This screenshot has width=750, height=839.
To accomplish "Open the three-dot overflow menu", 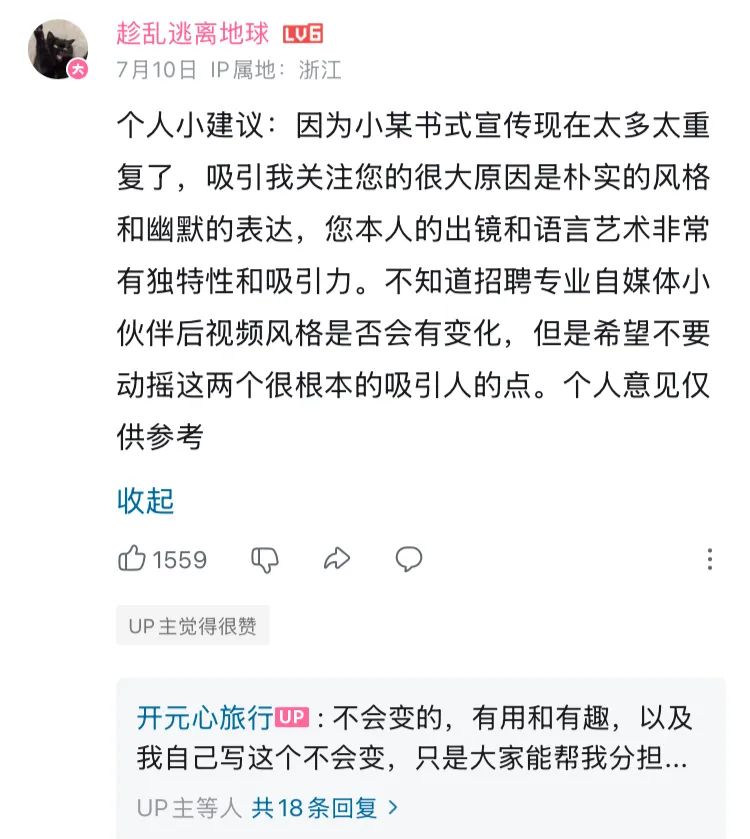I will [709, 559].
